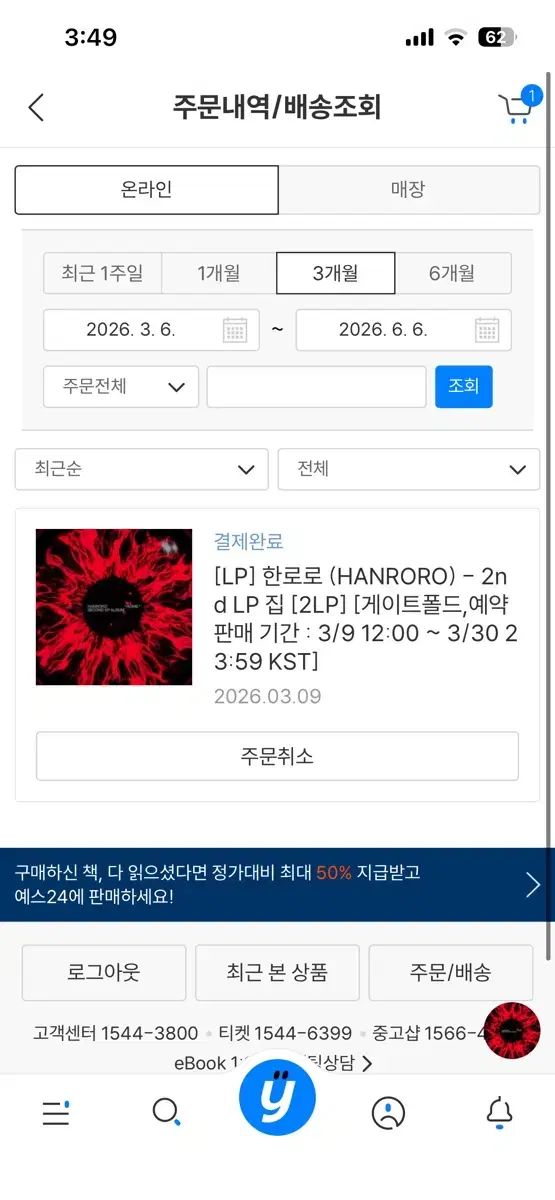The height and width of the screenshot is (1200, 555).
Task: Open the start date picker 2026. 3. 6.
Action: pos(151,330)
